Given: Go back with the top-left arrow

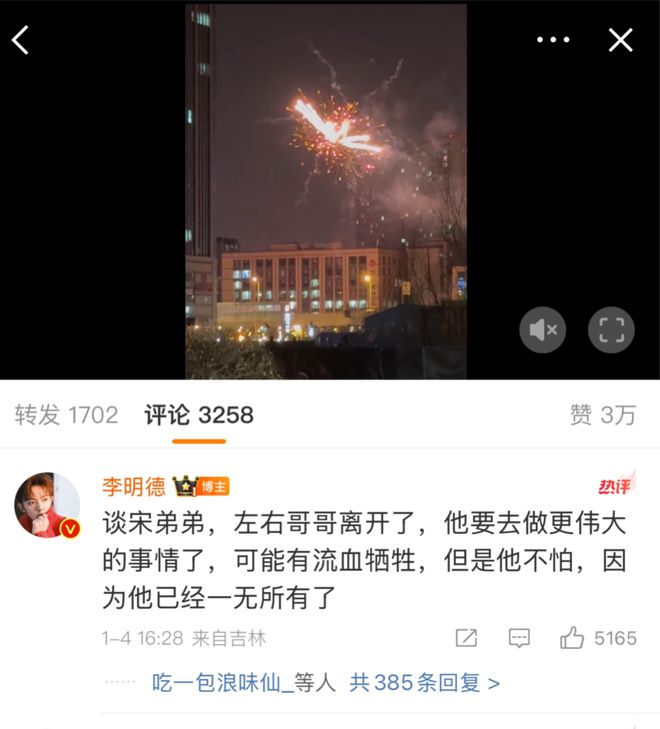Looking at the screenshot, I should pos(20,40).
